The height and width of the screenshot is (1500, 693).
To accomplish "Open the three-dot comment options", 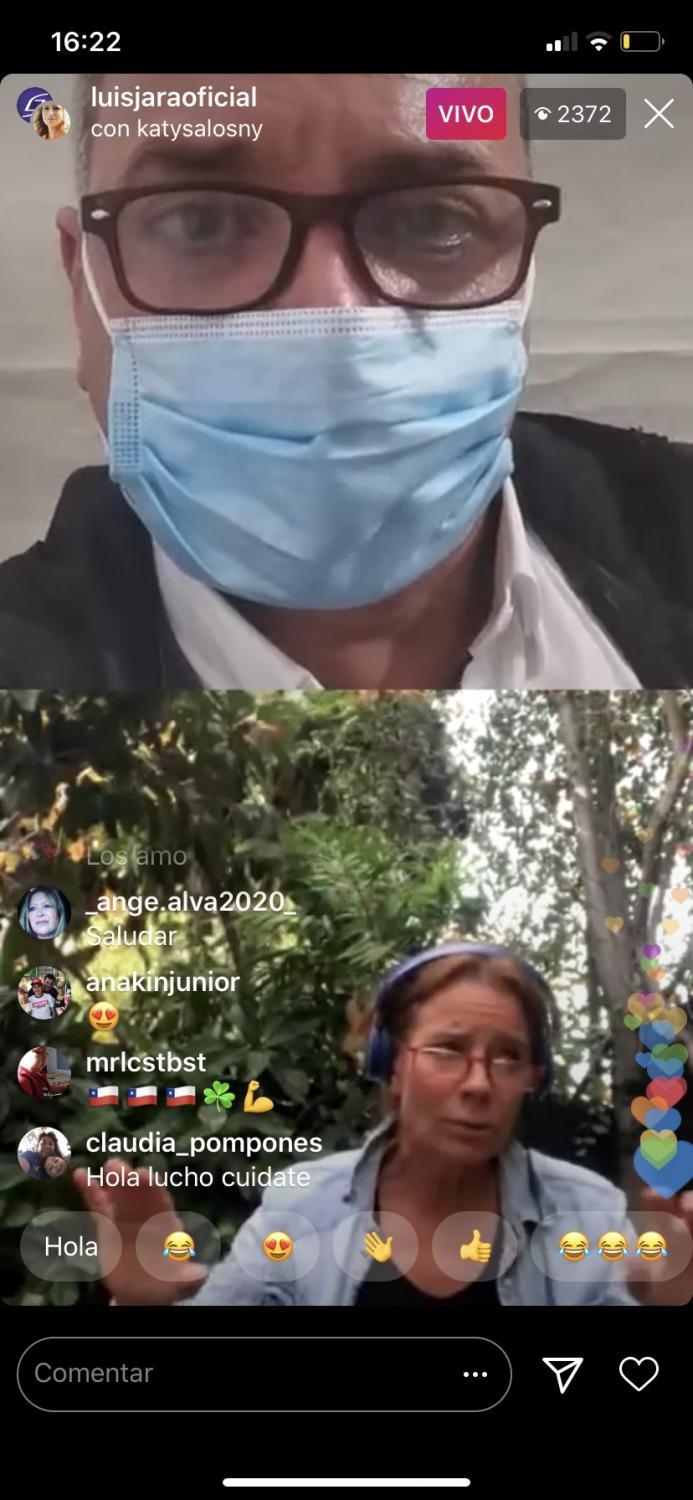I will click(476, 1374).
